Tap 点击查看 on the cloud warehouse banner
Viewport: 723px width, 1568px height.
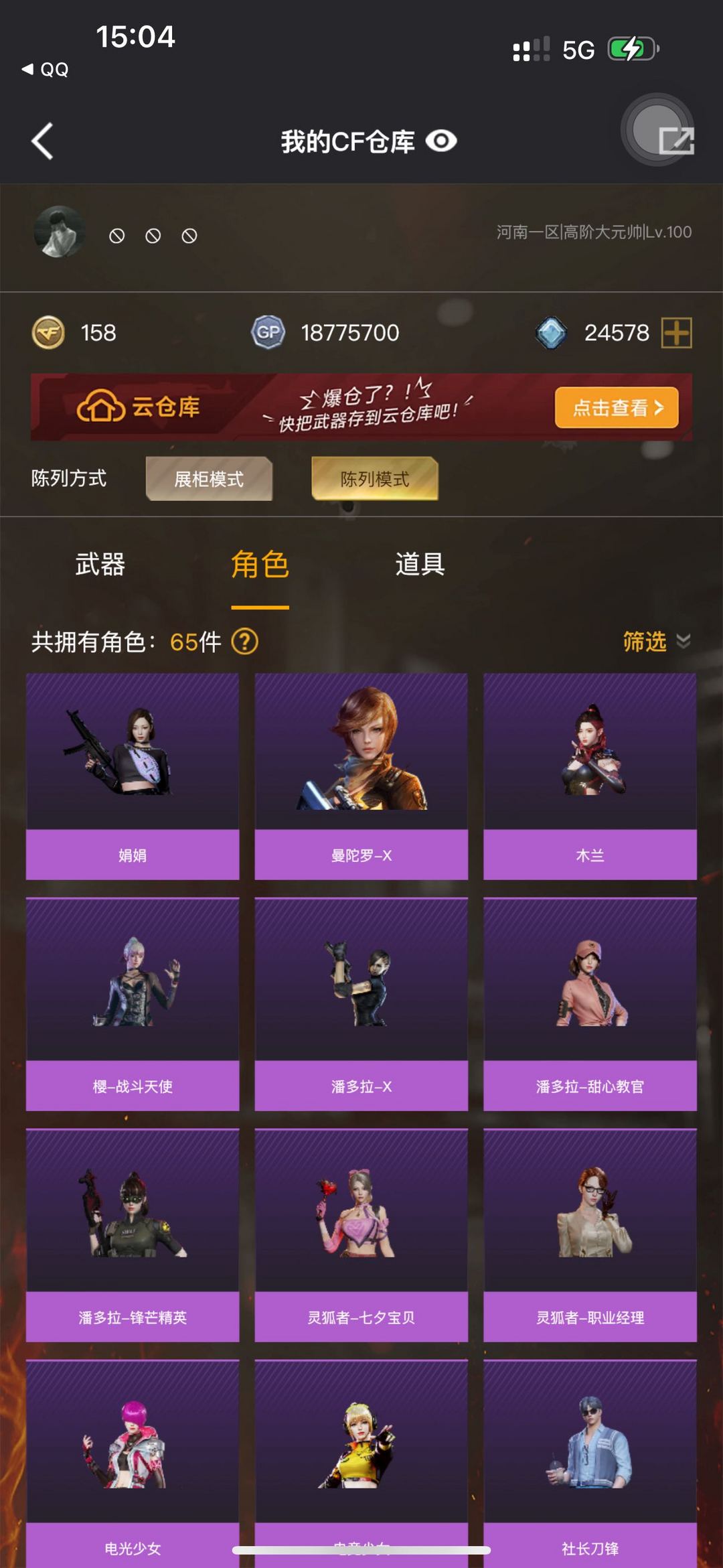click(617, 407)
